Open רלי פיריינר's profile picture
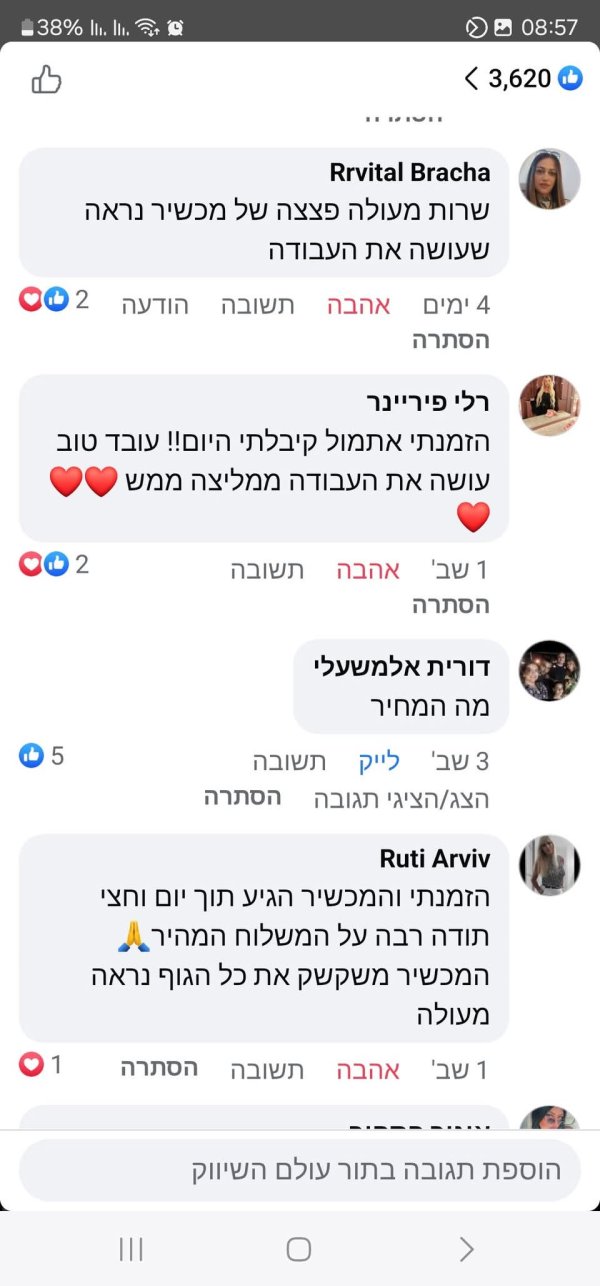 pyautogui.click(x=549, y=405)
